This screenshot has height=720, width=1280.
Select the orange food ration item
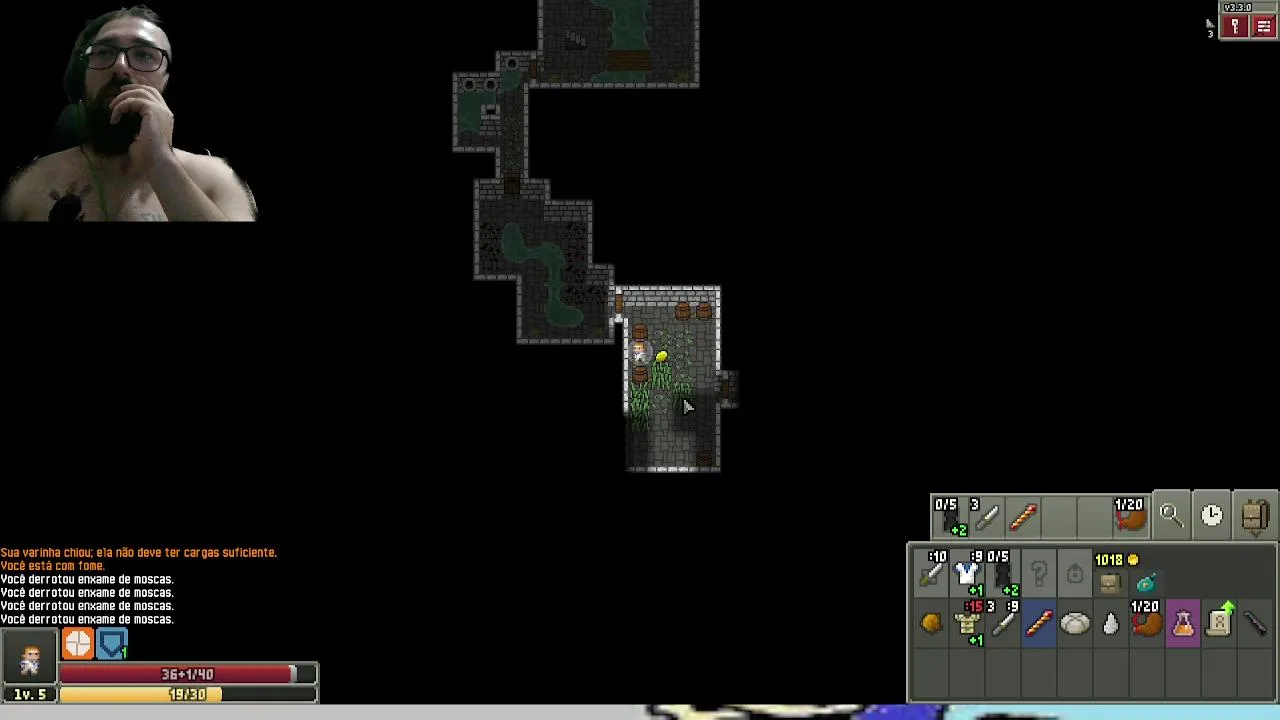[x=931, y=623]
